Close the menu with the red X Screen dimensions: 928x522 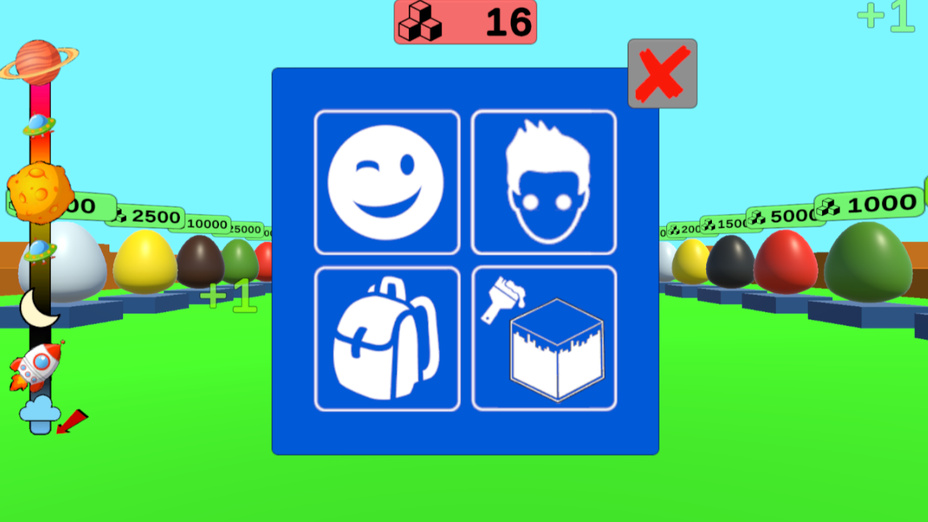[x=662, y=74]
